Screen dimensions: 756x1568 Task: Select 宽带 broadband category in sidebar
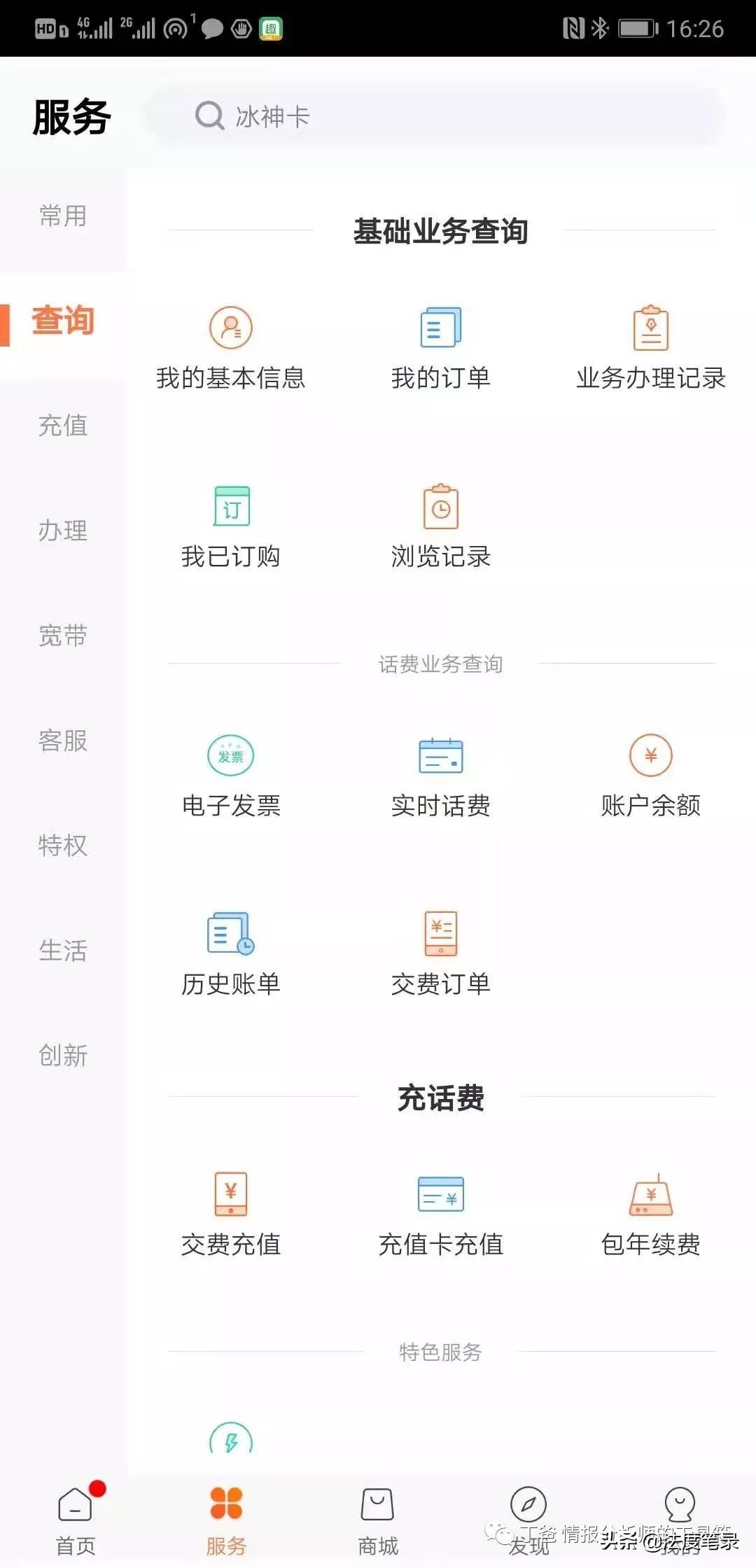pyautogui.click(x=63, y=637)
